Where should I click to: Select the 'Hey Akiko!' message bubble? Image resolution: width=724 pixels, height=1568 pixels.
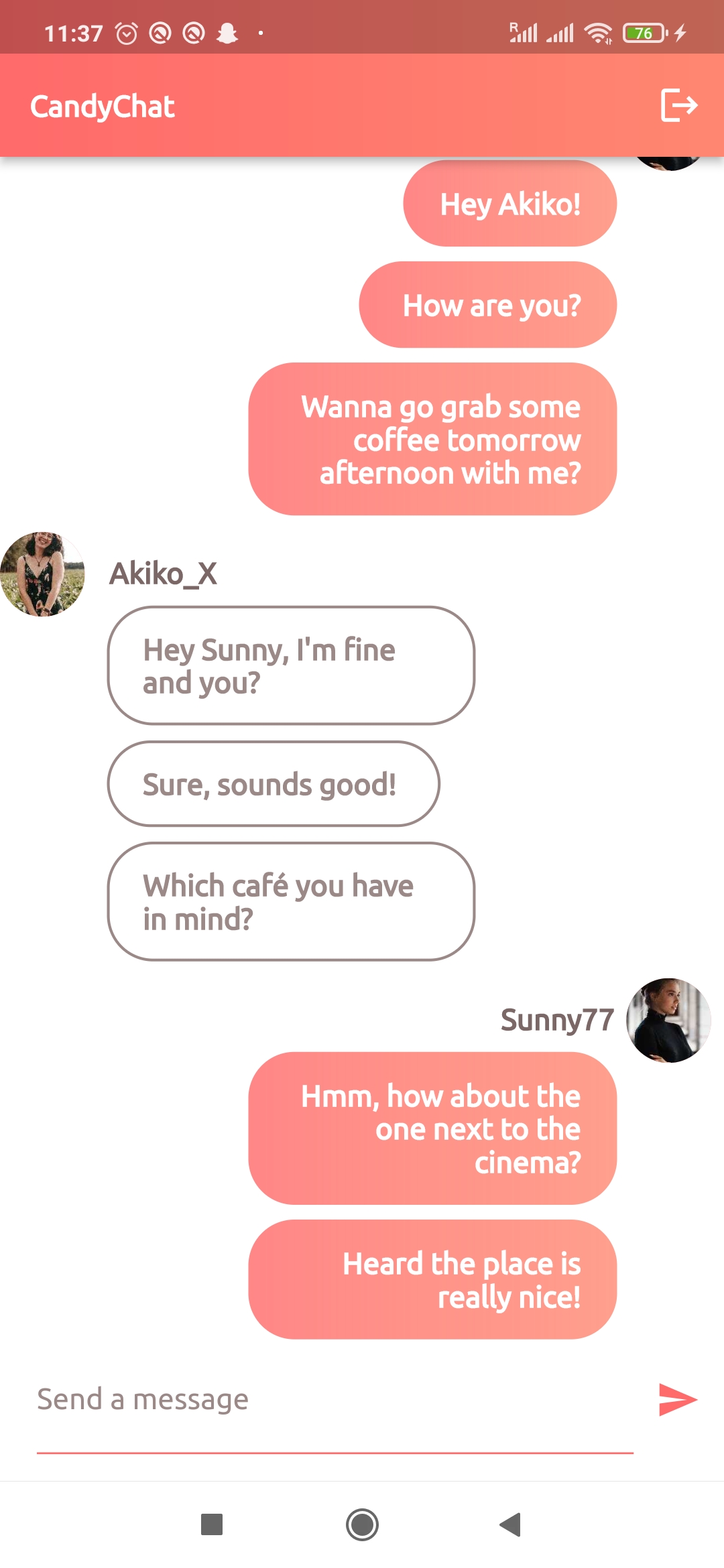pos(509,203)
